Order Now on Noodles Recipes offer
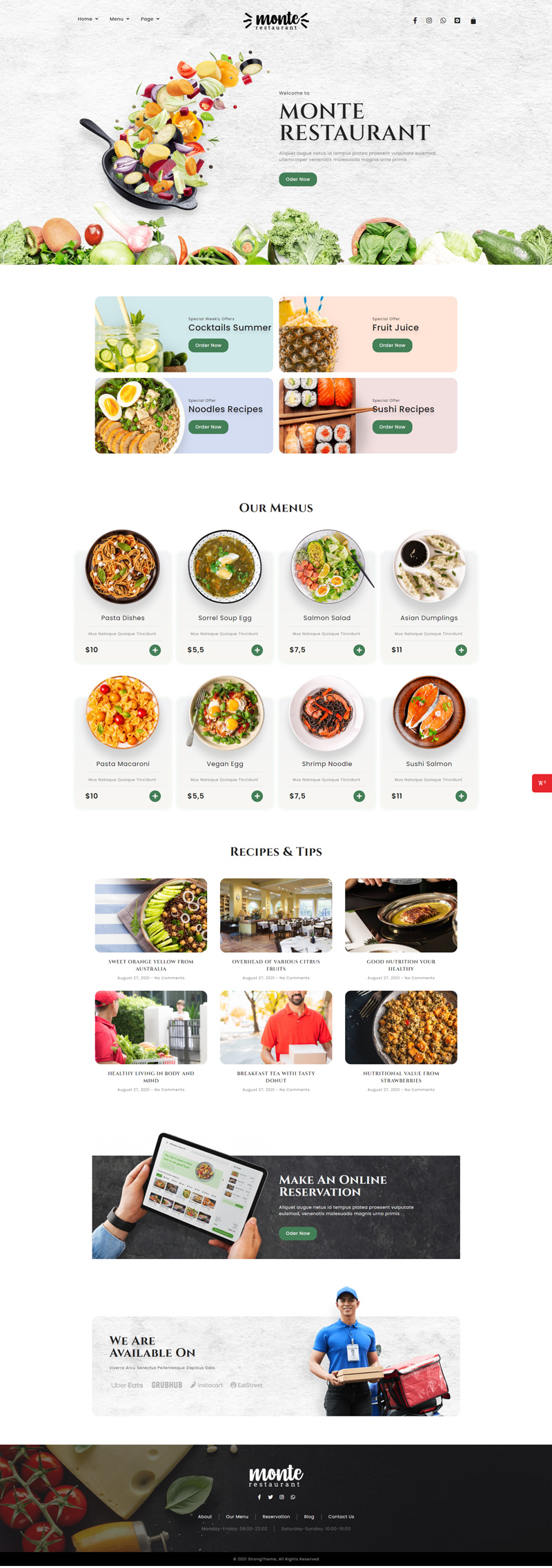This screenshot has width=552, height=1568. (208, 427)
